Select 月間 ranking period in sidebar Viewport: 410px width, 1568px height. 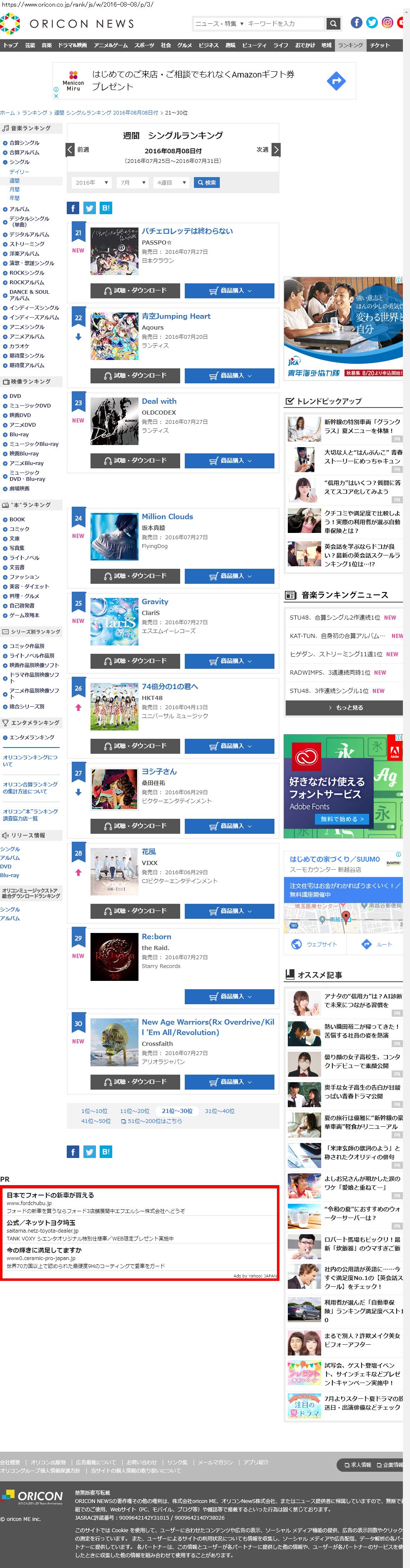point(15,189)
